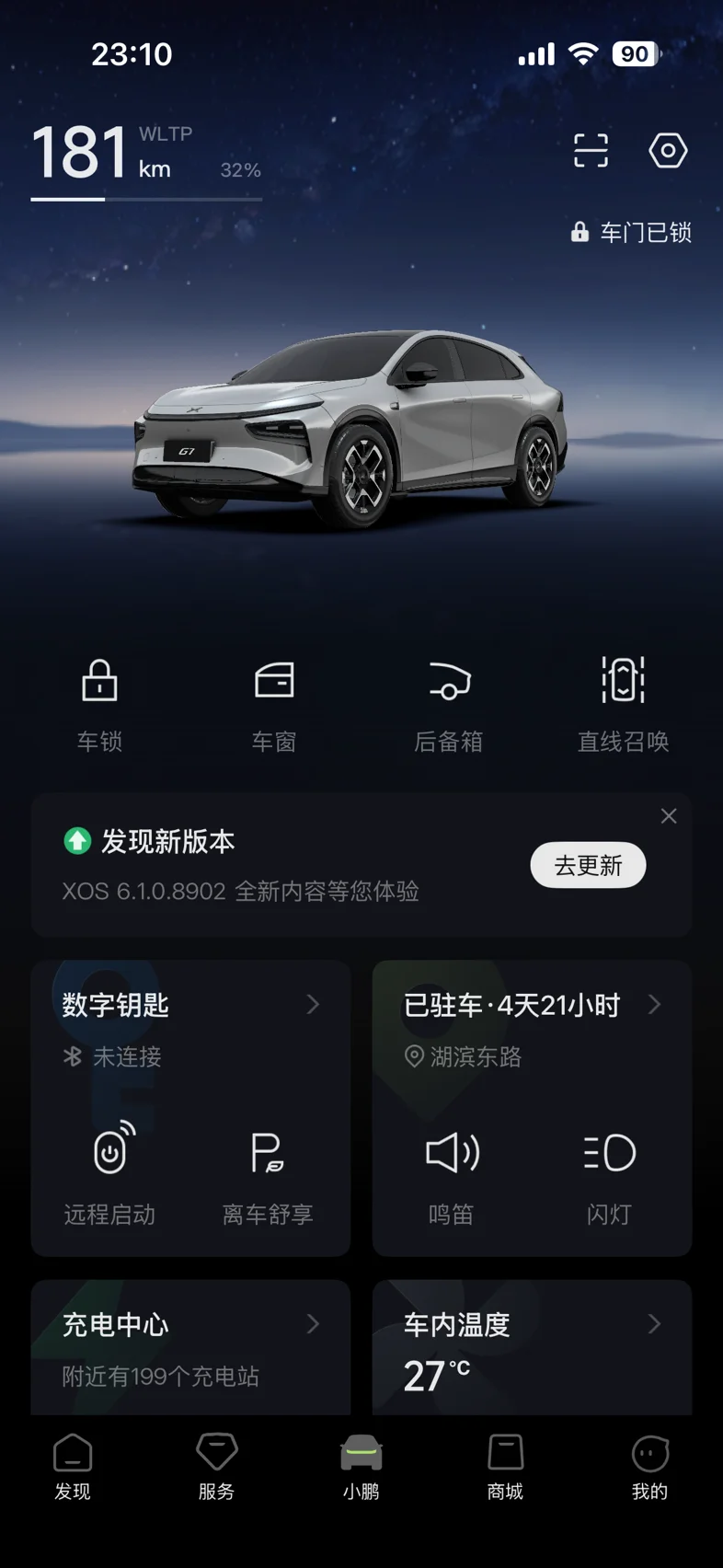
Task: Open the scan icon at top
Action: [x=591, y=150]
